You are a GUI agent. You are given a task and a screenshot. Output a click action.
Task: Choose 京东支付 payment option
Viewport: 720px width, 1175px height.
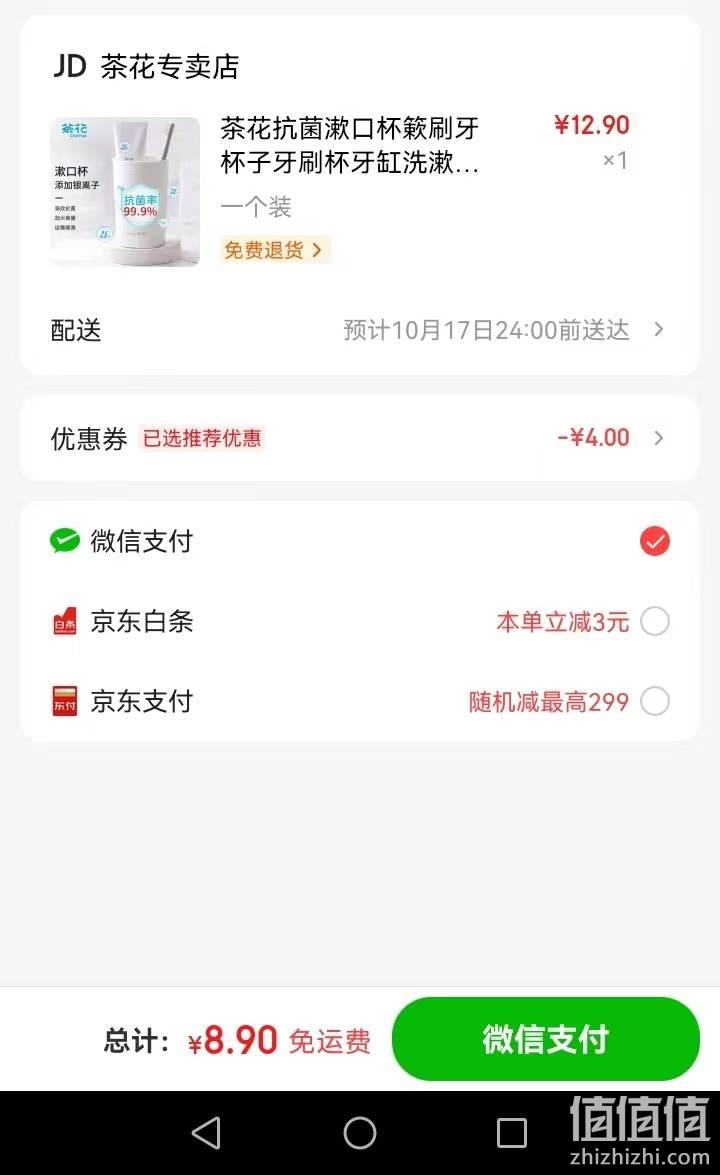(x=360, y=701)
